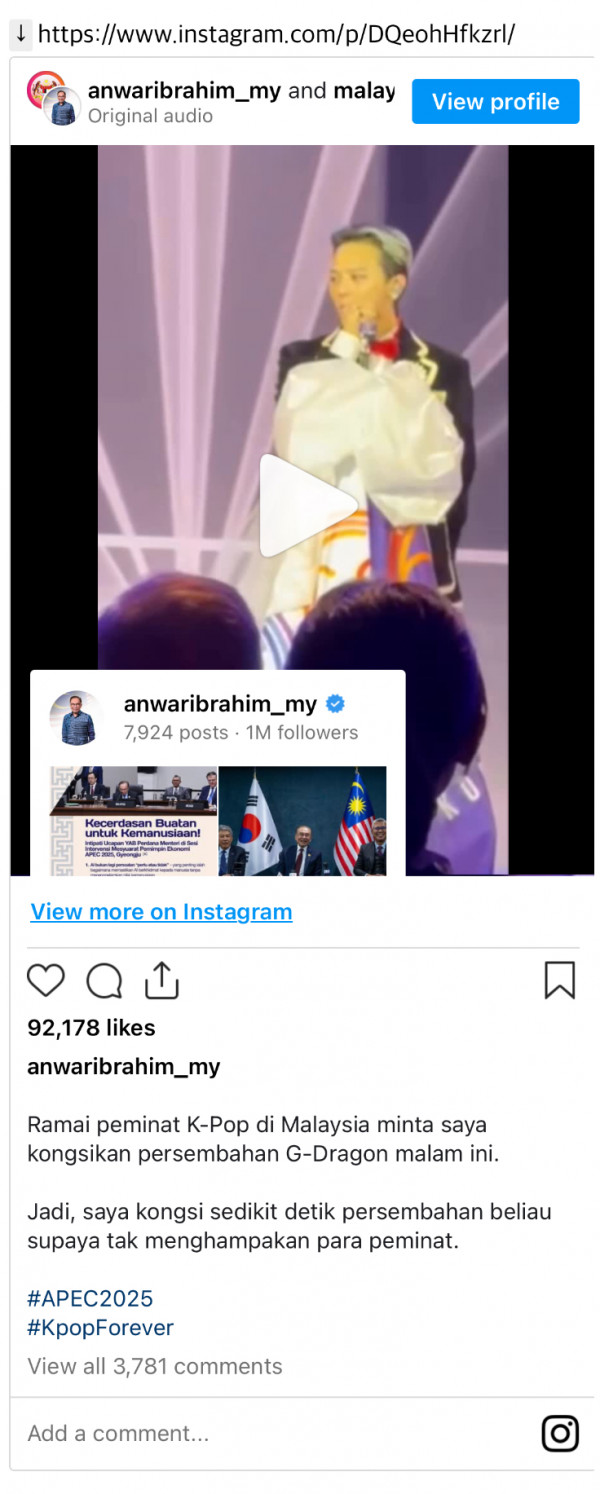Bookmark this Instagram post
The width and height of the screenshot is (600, 1494).
559,980
